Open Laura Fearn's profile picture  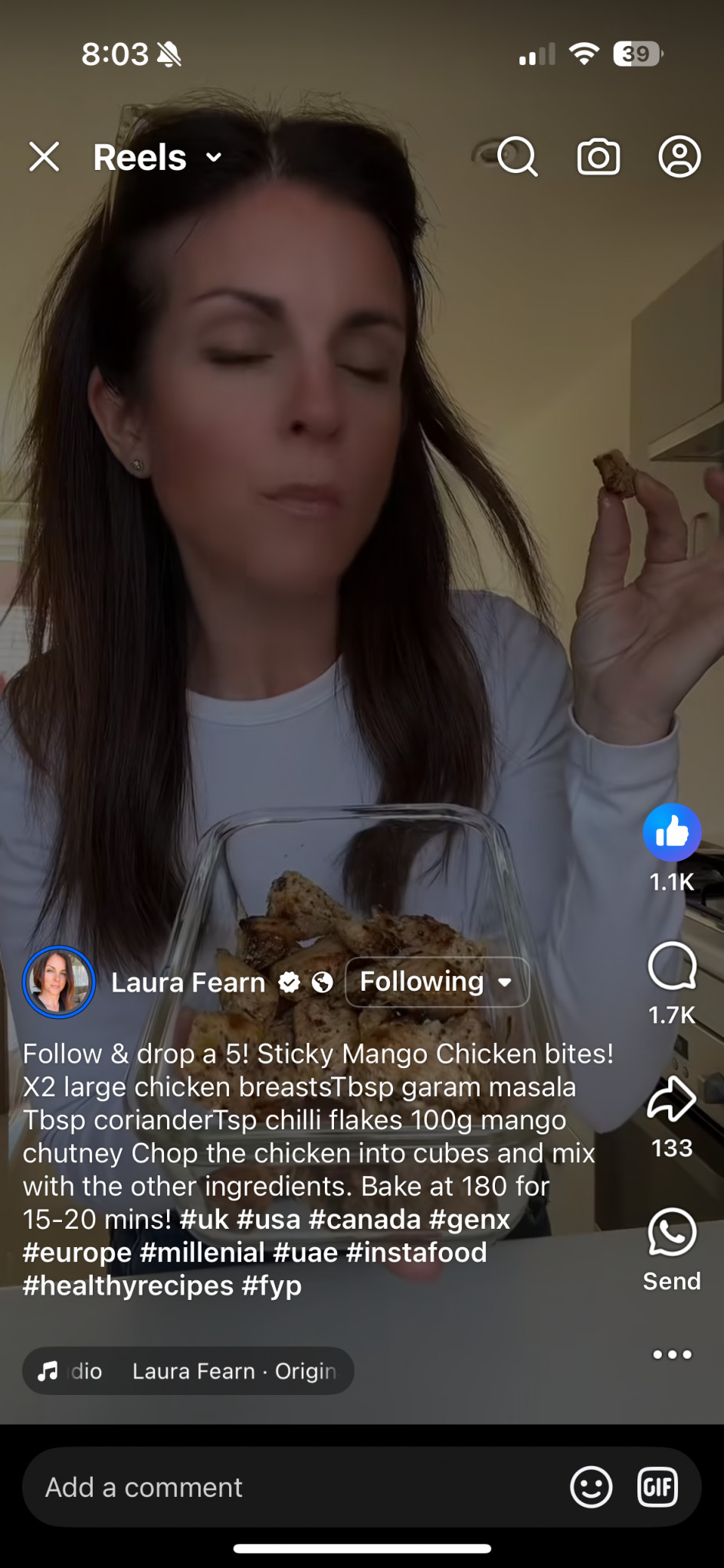(x=59, y=982)
